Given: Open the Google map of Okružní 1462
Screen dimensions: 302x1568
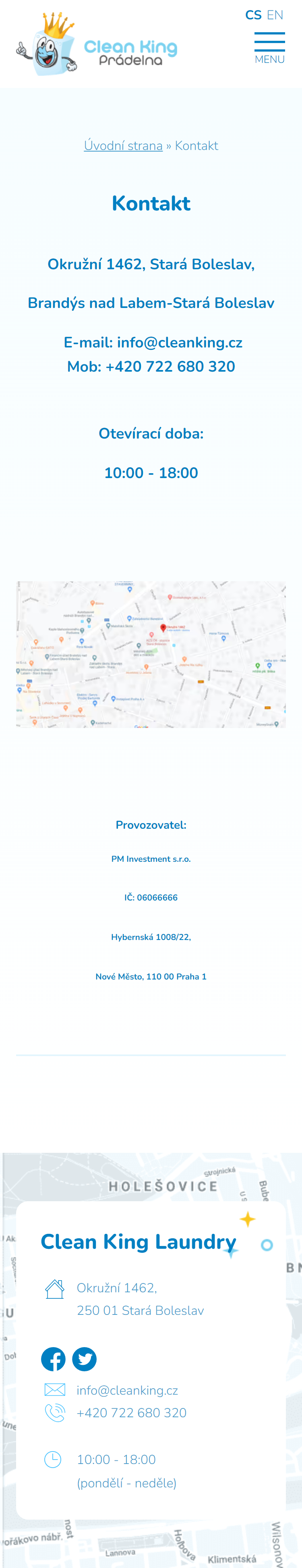Looking at the screenshot, I should click(x=151, y=654).
